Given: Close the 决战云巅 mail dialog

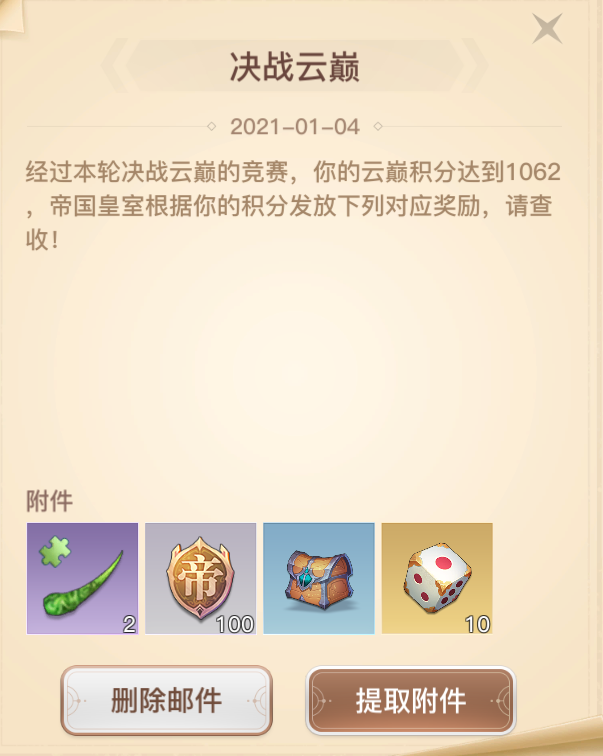Looking at the screenshot, I should (x=547, y=28).
